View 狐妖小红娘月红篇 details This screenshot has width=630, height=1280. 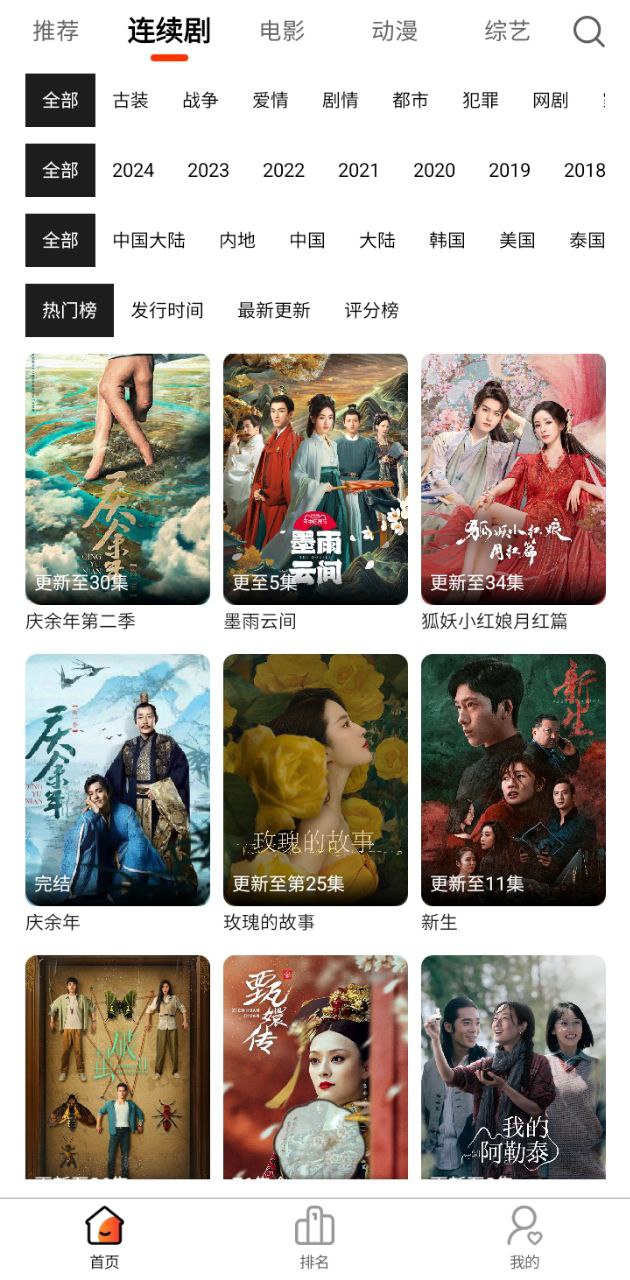(x=513, y=479)
